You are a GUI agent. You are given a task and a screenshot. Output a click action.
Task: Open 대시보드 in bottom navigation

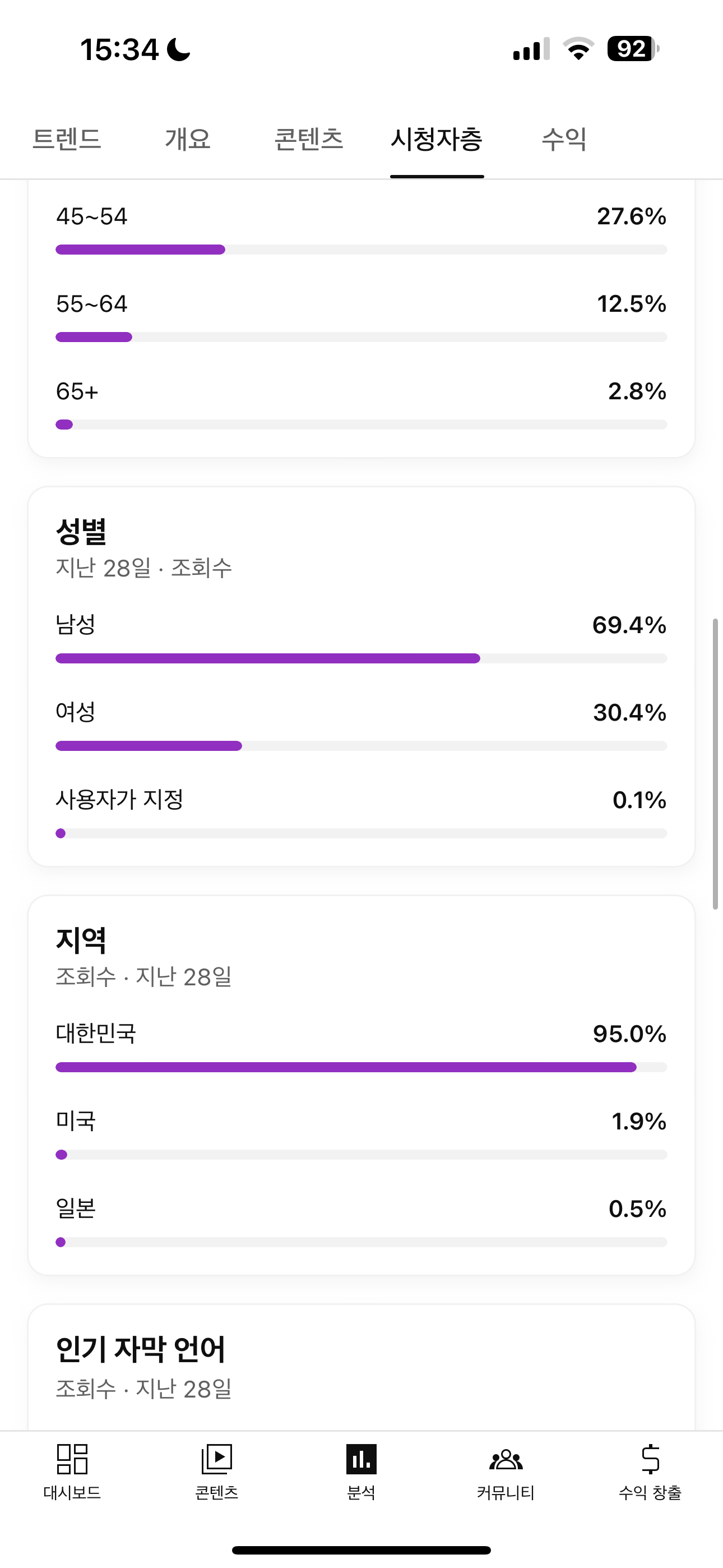pyautogui.click(x=72, y=1472)
